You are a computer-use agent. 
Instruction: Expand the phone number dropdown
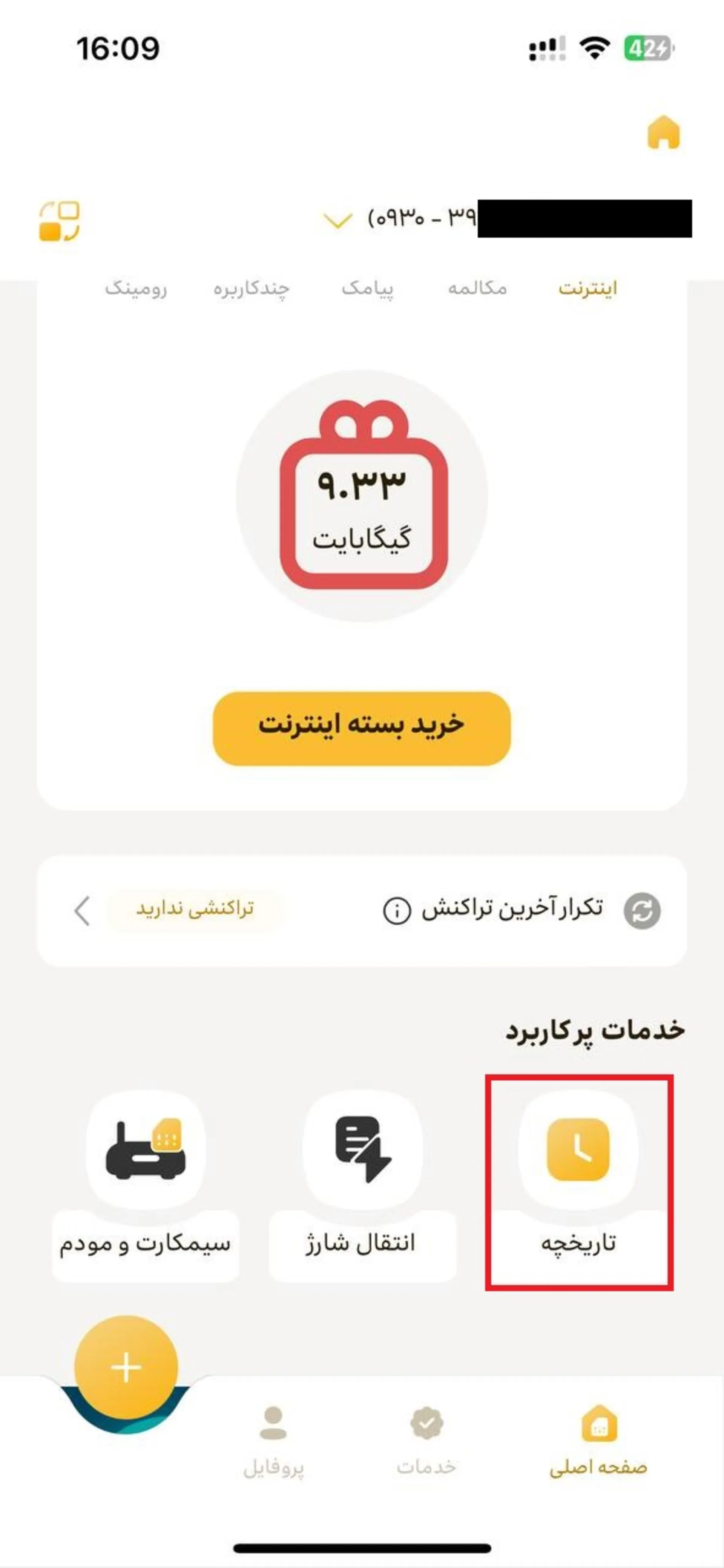337,220
